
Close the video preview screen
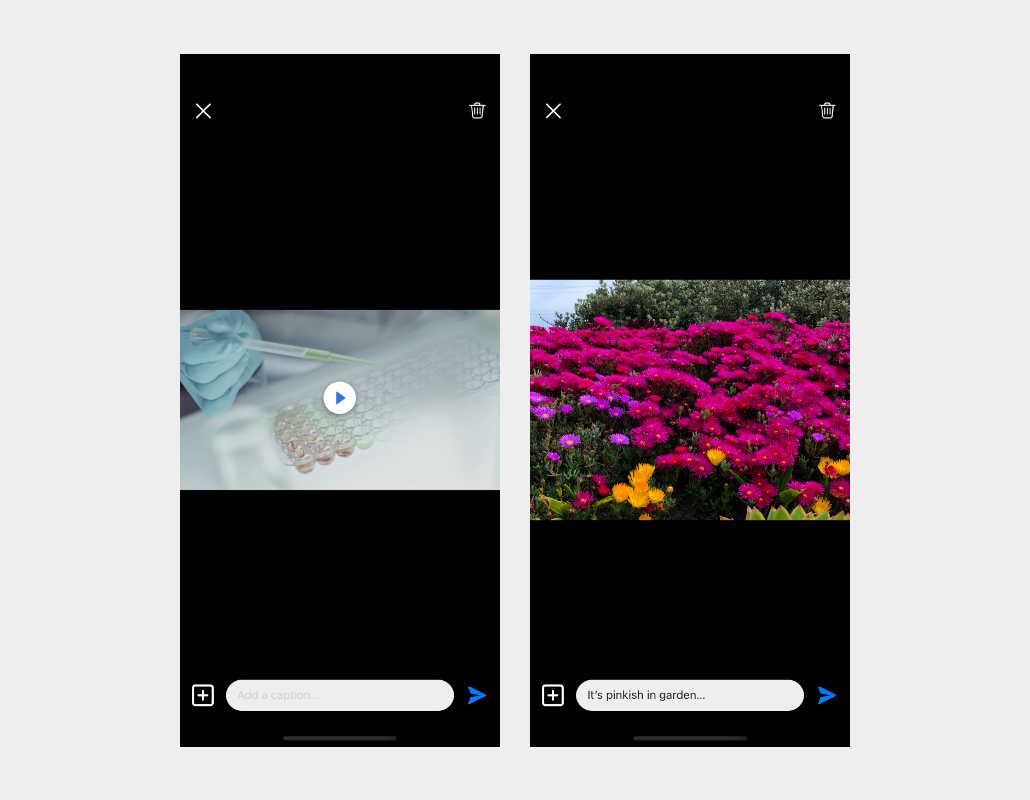point(203,111)
